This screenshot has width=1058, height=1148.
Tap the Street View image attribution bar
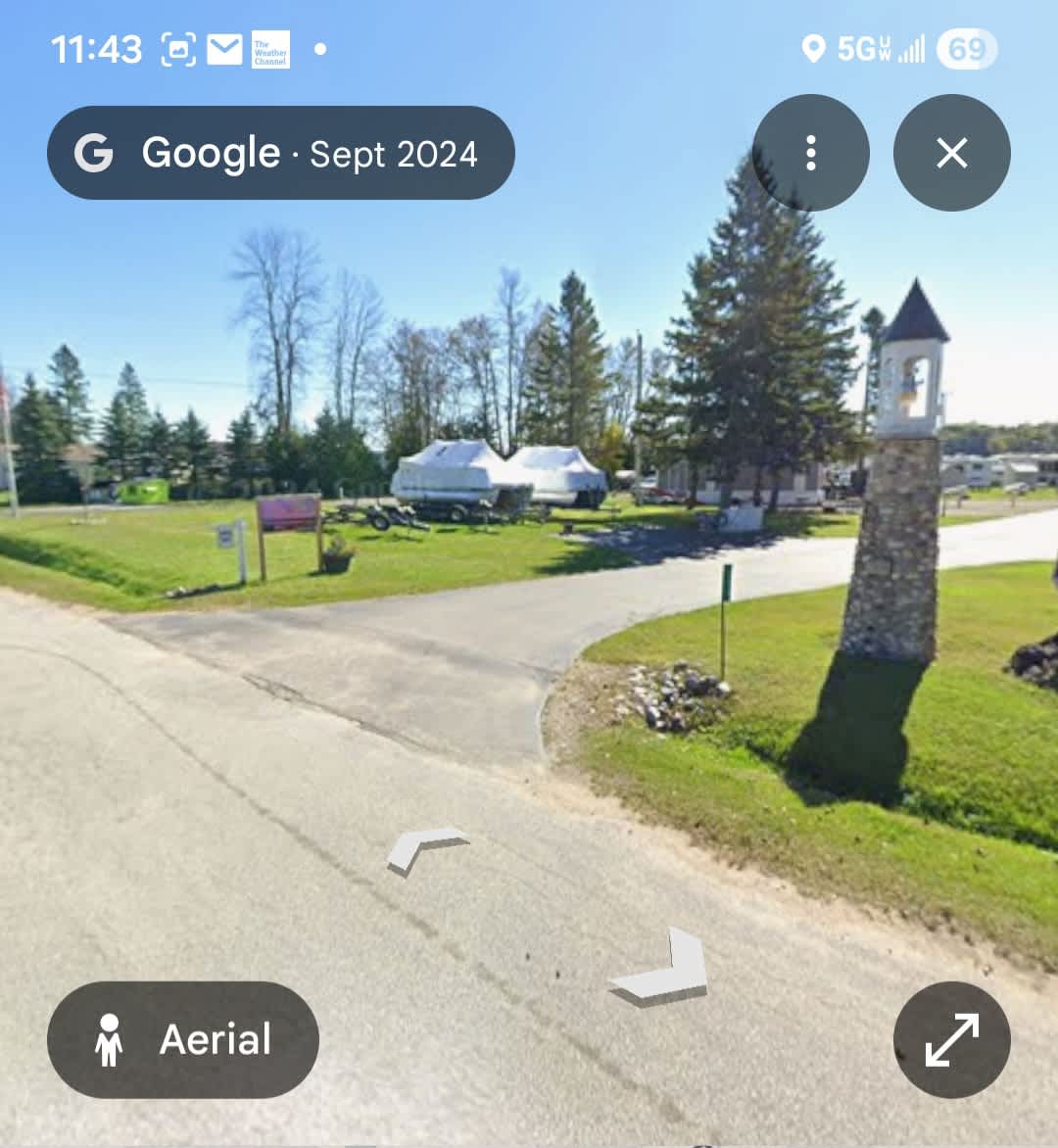coord(282,153)
